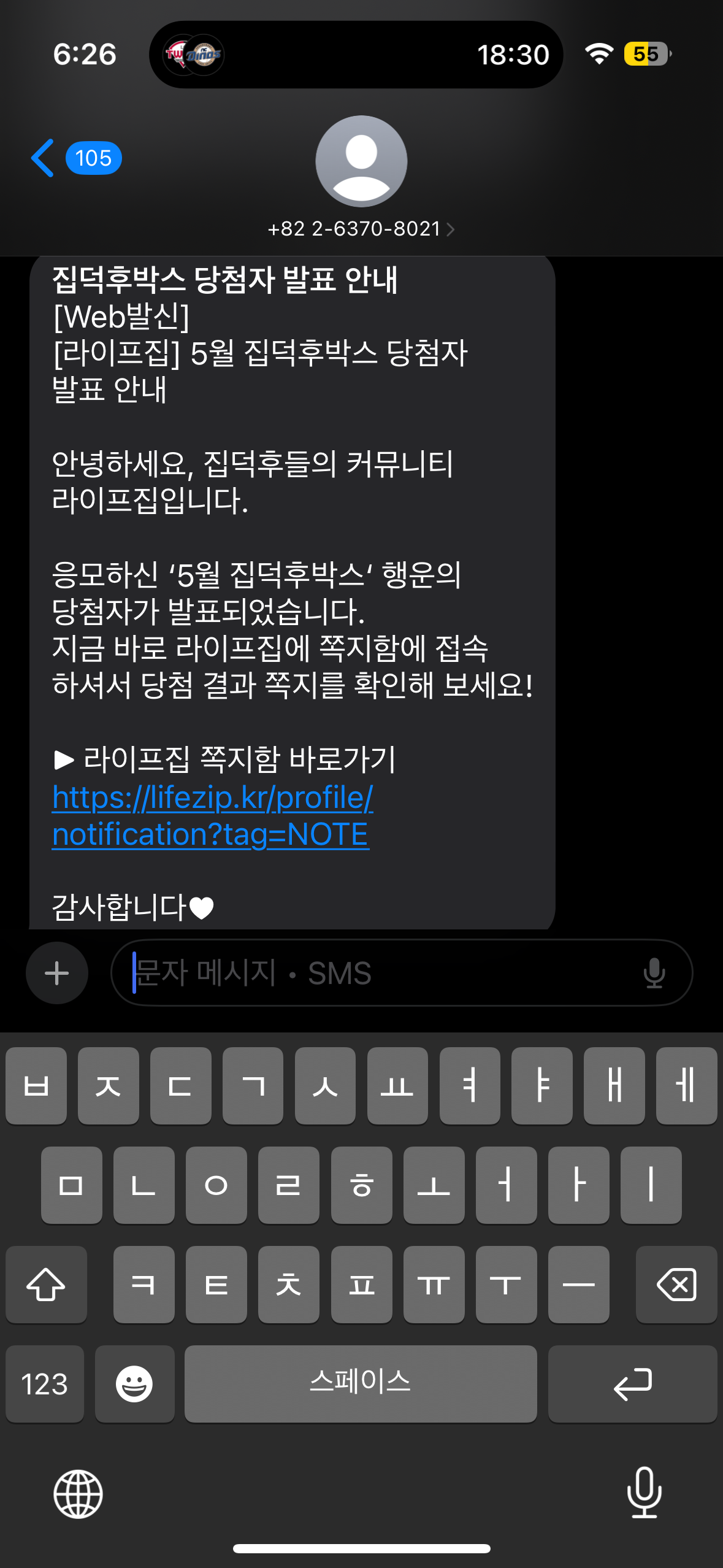Open the lifezip.kr notification link
The image size is (723, 1568).
212,816
